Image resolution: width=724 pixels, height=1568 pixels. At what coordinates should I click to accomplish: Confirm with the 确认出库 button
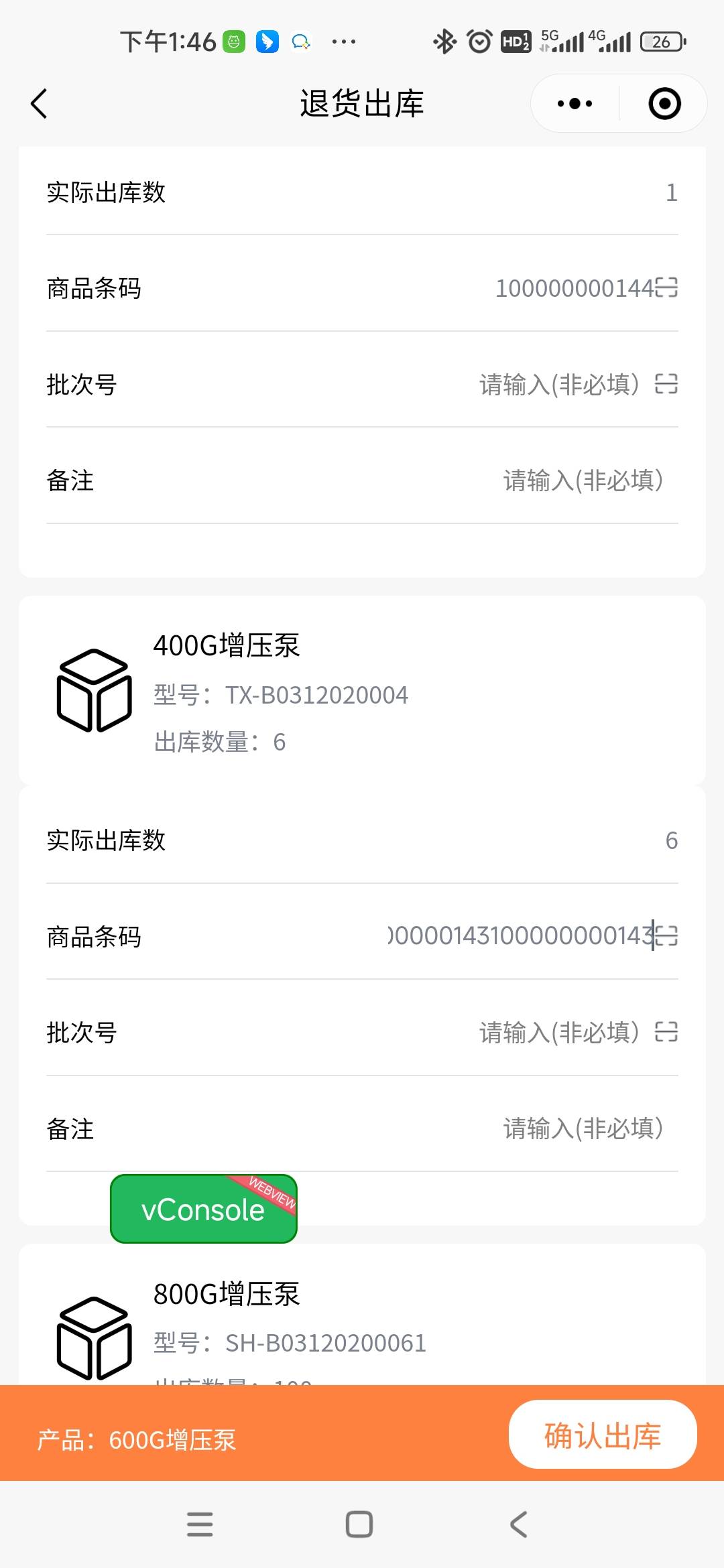(602, 1435)
